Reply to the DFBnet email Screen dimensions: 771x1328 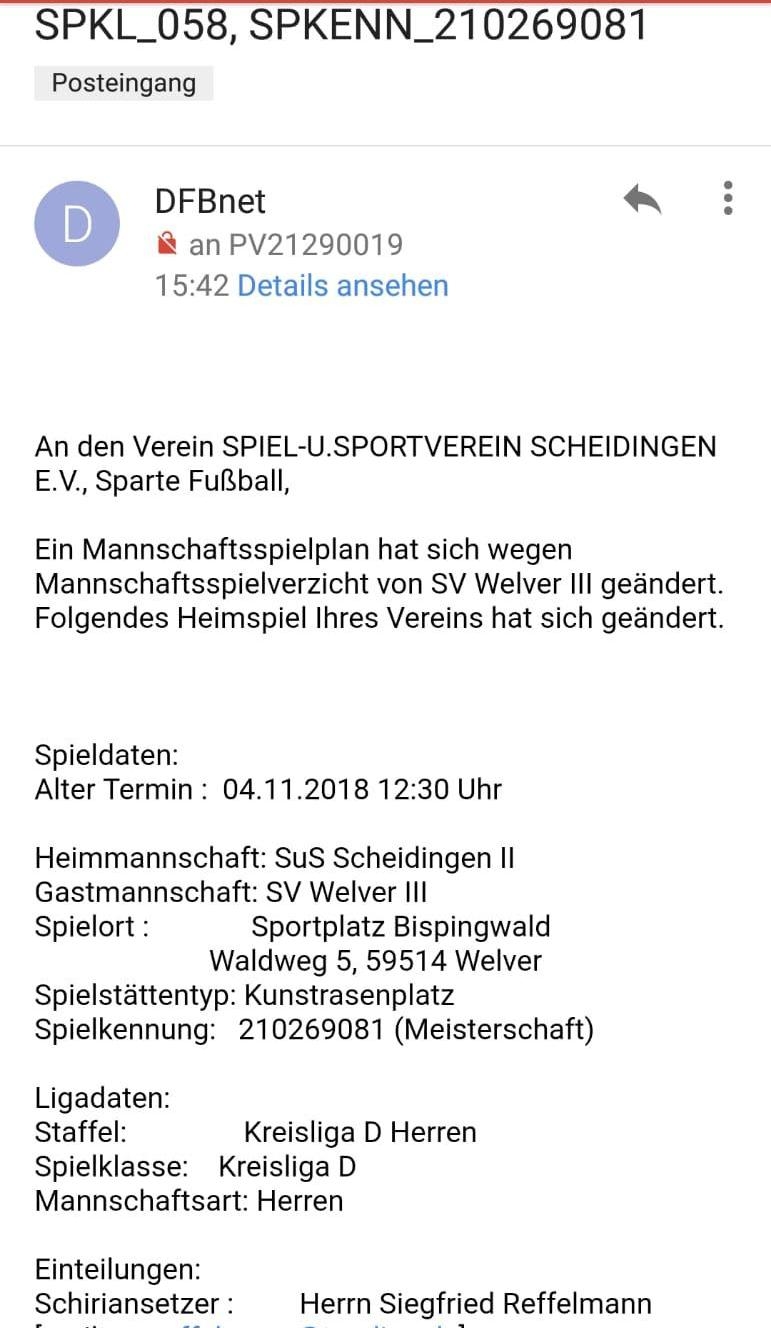click(642, 200)
